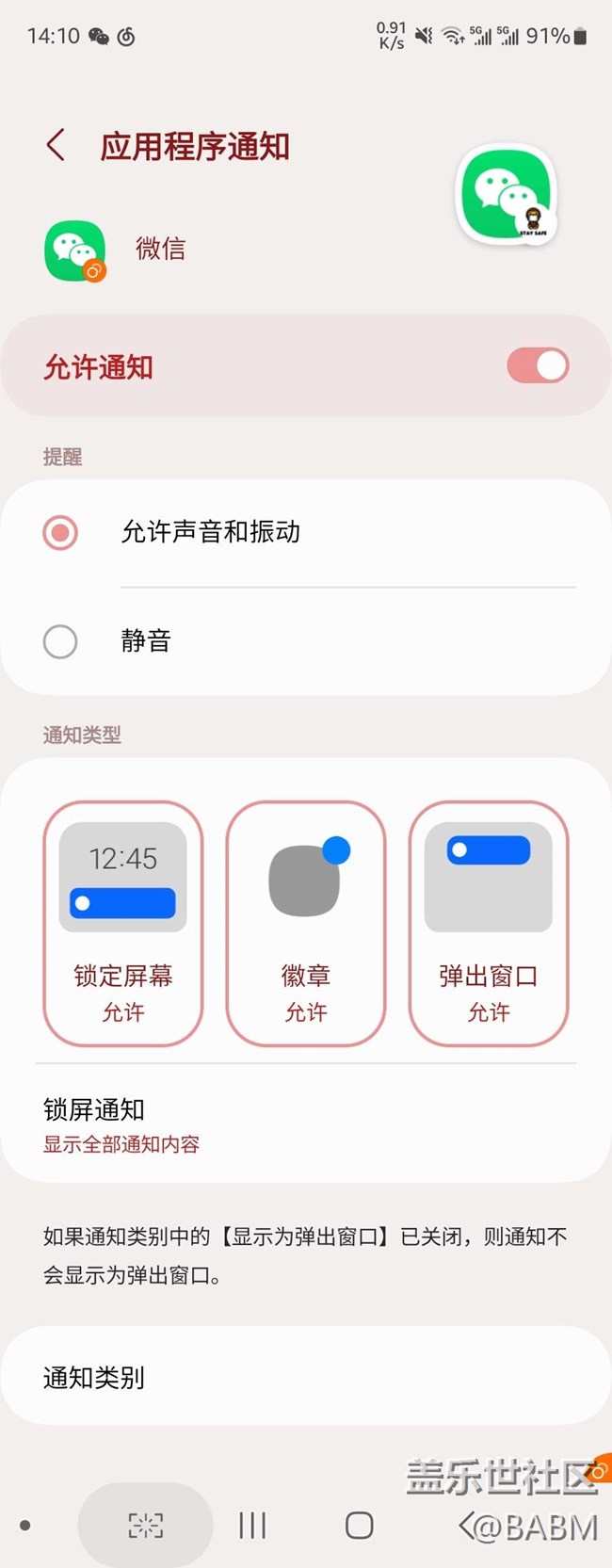Tap the 锁定屏幕 notification type card
This screenshot has height=1568, width=612.
123,923
